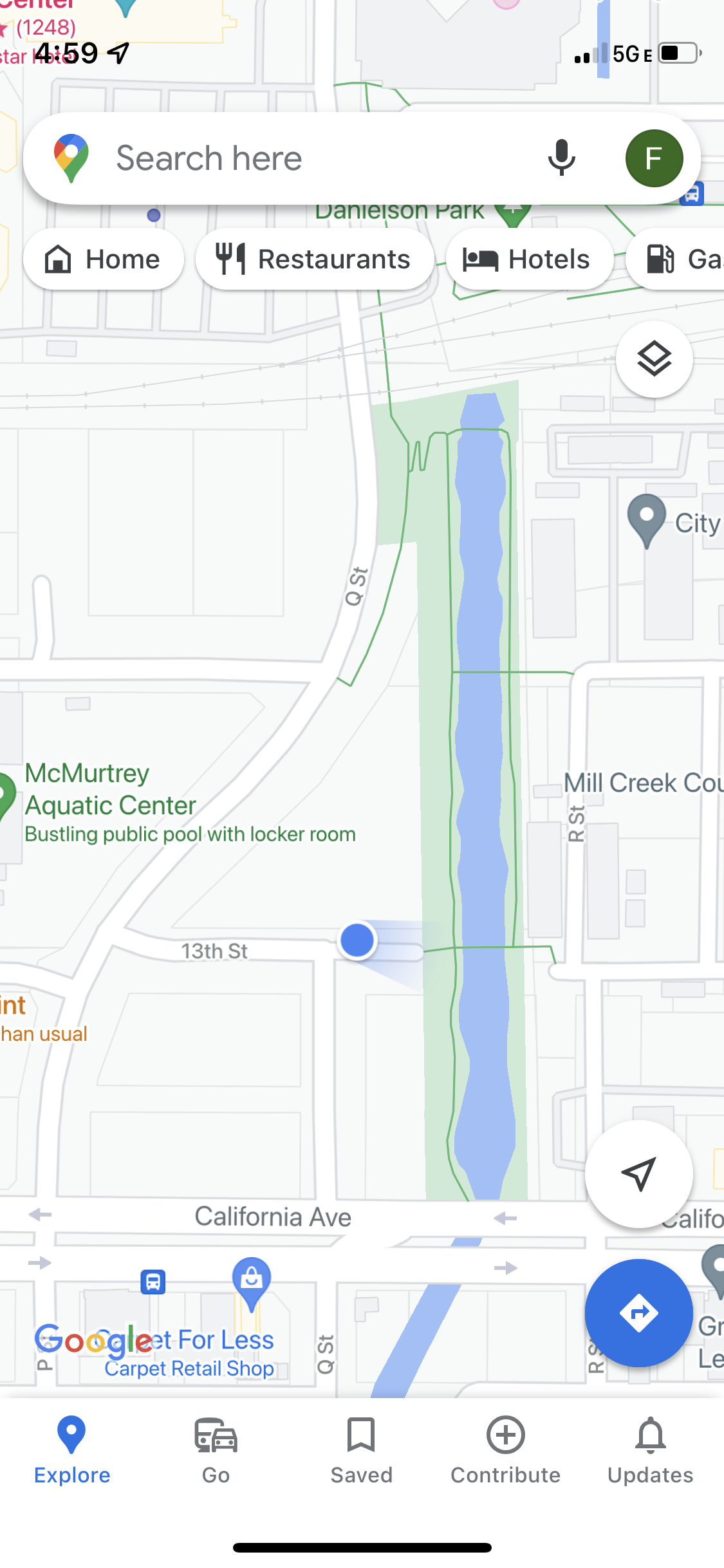Start voice search with the microphone
The height and width of the screenshot is (1568, 724).
[561, 158]
